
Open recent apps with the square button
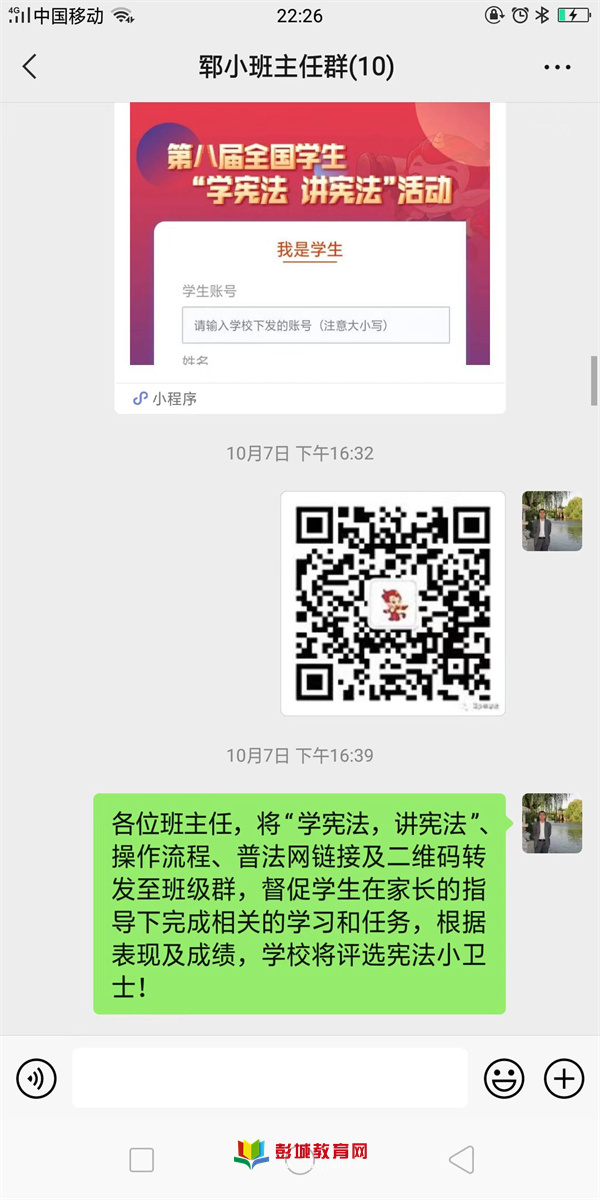pyautogui.click(x=142, y=1160)
